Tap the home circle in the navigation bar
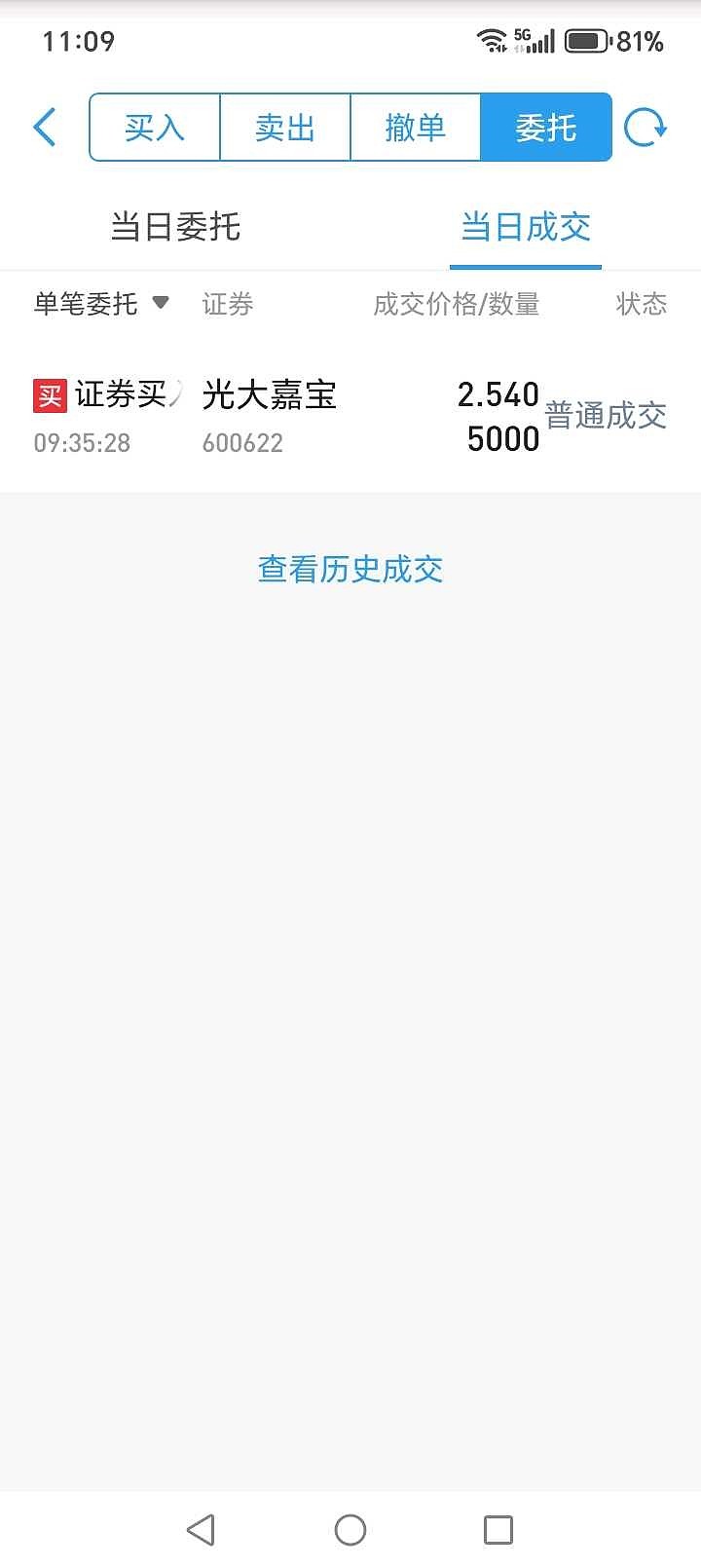Screen dimensions: 701x1568 tap(350, 1529)
